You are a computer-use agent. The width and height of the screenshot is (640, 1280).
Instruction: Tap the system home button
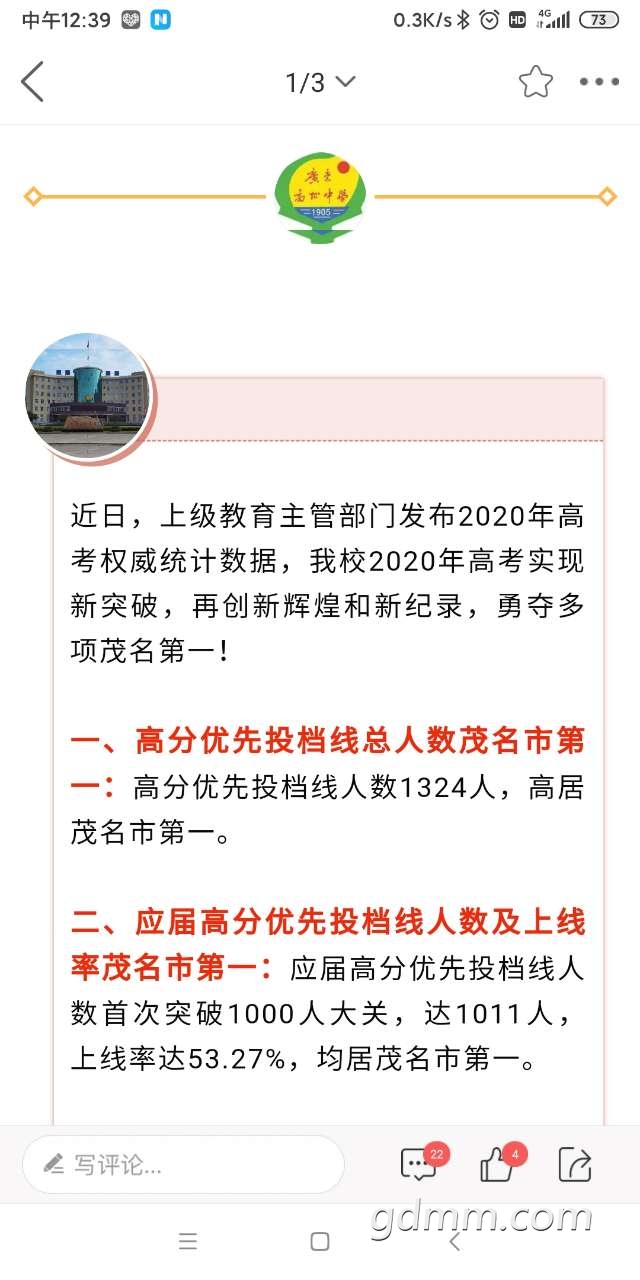point(320,1241)
